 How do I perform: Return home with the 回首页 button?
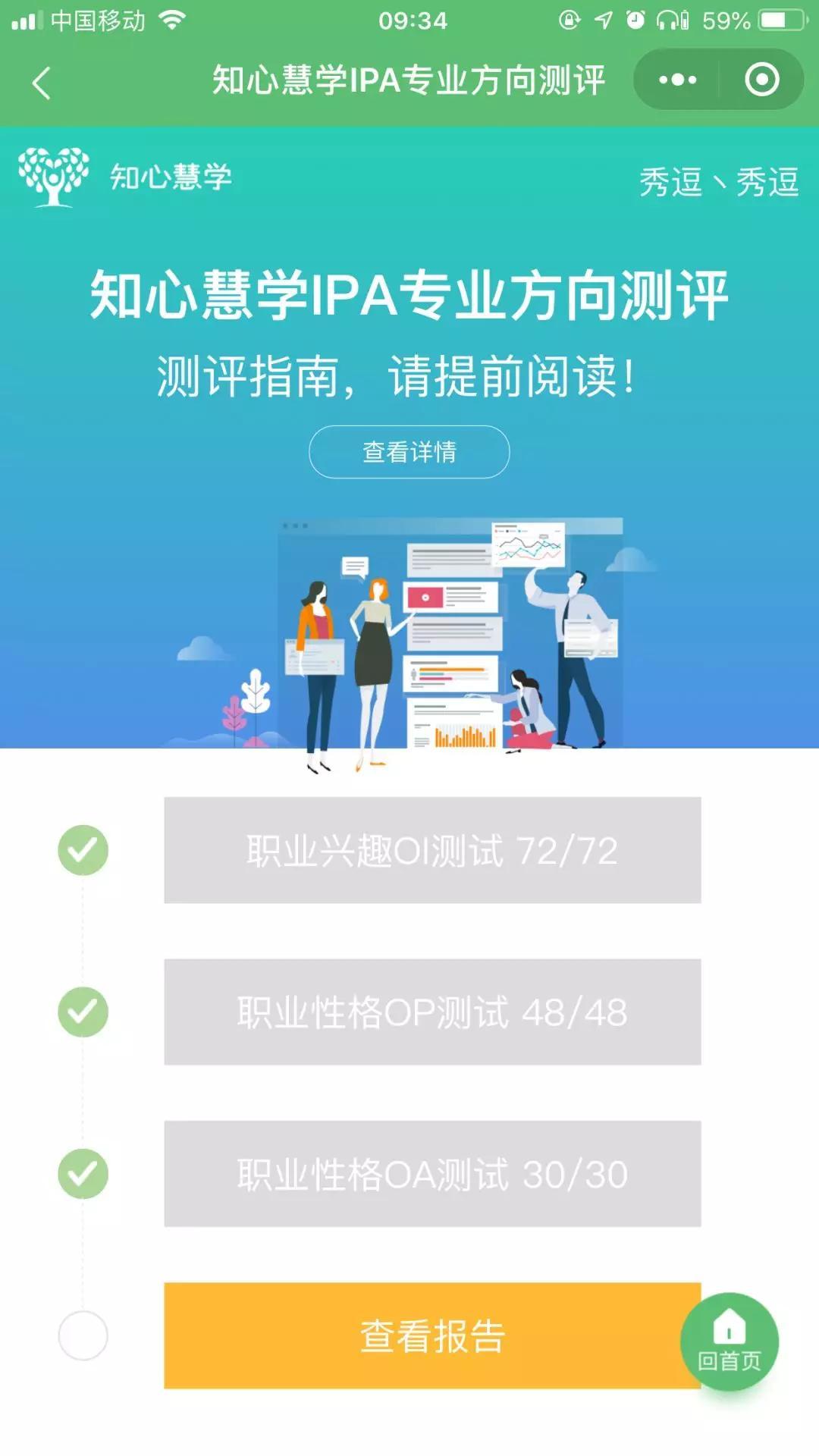coord(730,1341)
